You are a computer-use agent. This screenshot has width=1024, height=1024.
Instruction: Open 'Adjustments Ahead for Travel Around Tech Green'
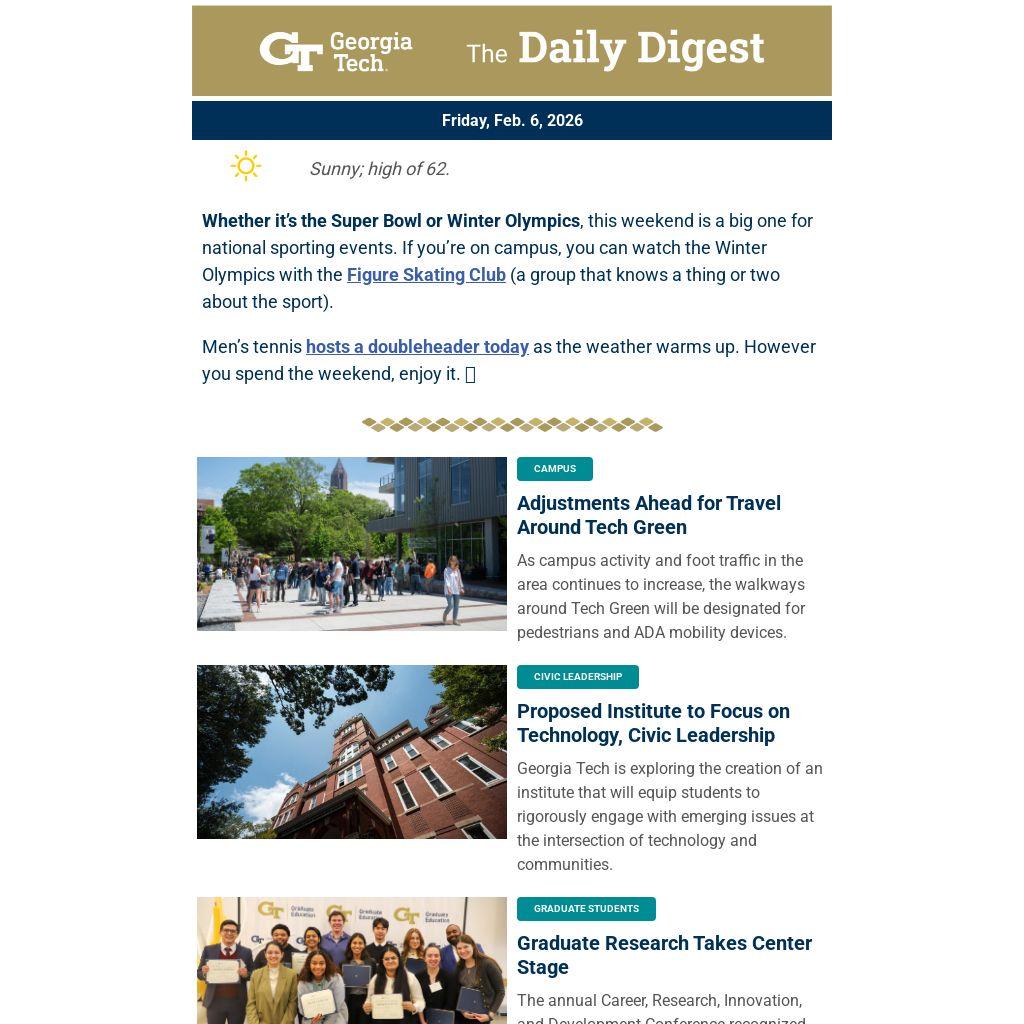[x=648, y=515]
